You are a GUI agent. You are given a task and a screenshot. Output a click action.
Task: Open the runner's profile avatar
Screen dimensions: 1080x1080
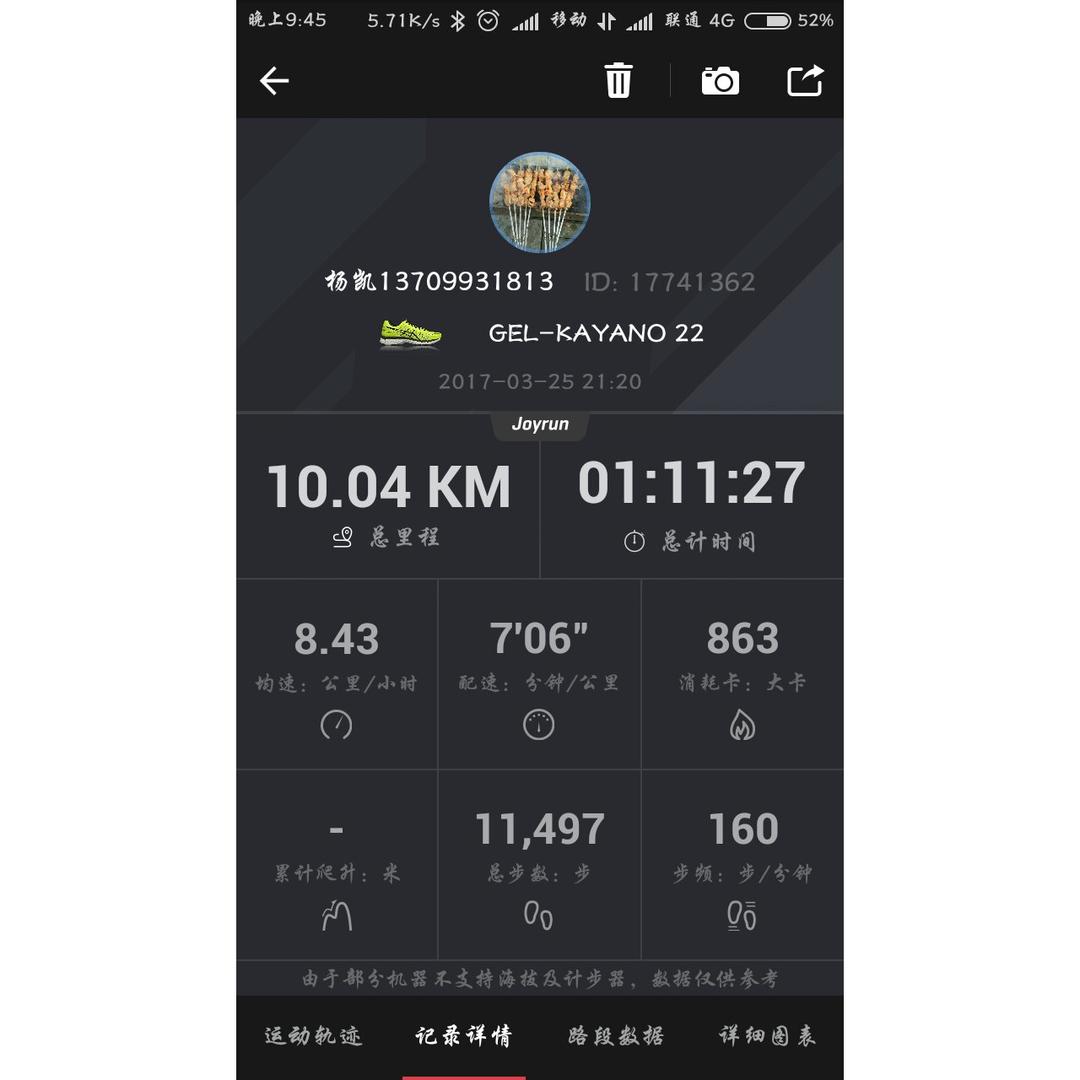click(x=539, y=202)
